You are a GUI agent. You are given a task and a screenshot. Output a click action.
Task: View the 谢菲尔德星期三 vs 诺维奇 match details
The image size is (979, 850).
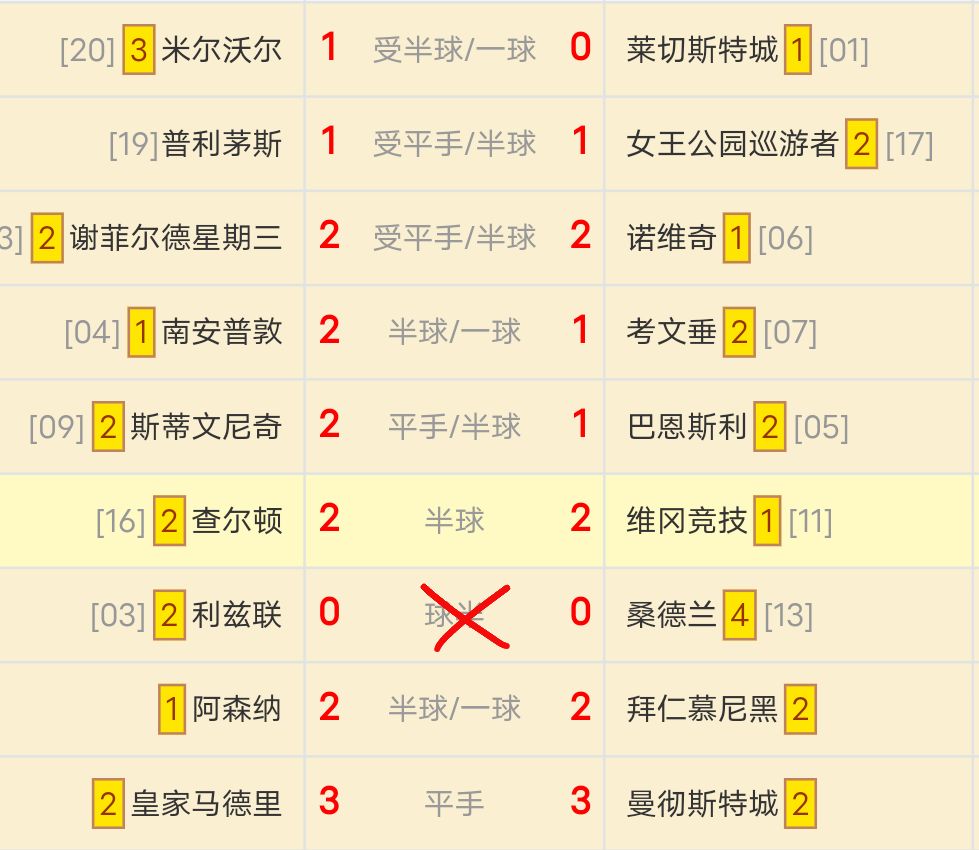point(454,238)
